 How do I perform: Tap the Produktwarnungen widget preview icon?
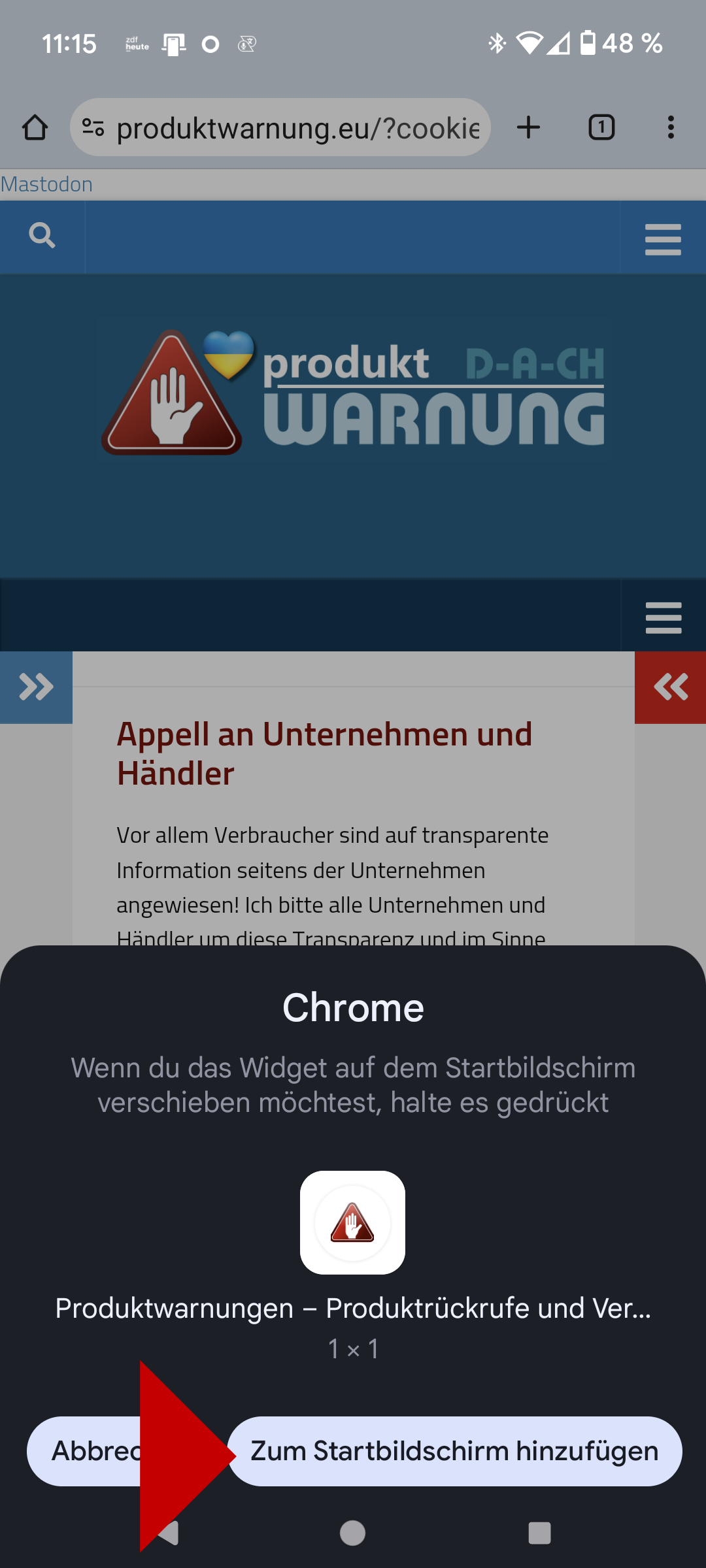point(352,1222)
